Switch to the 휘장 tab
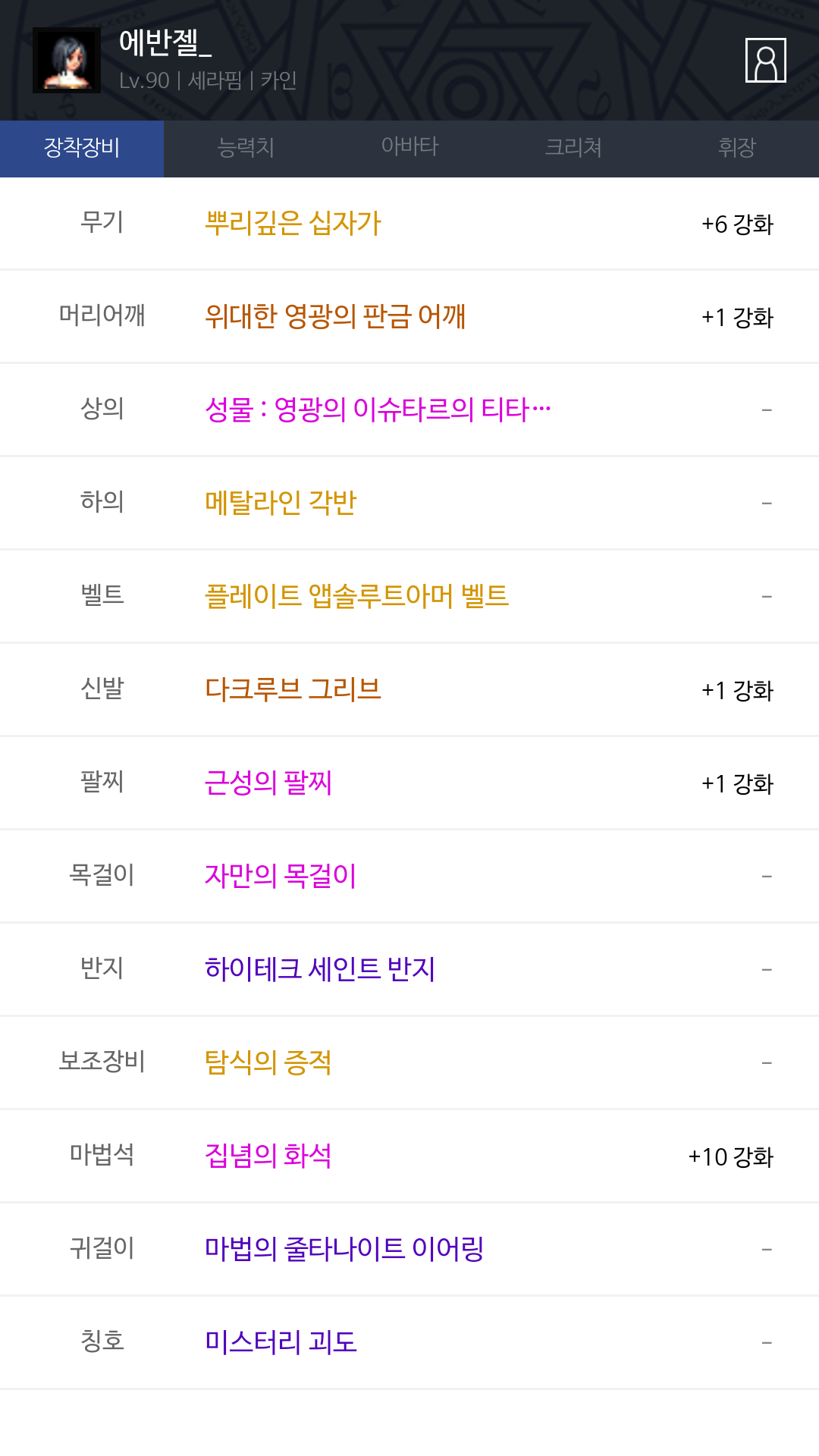 coord(737,149)
